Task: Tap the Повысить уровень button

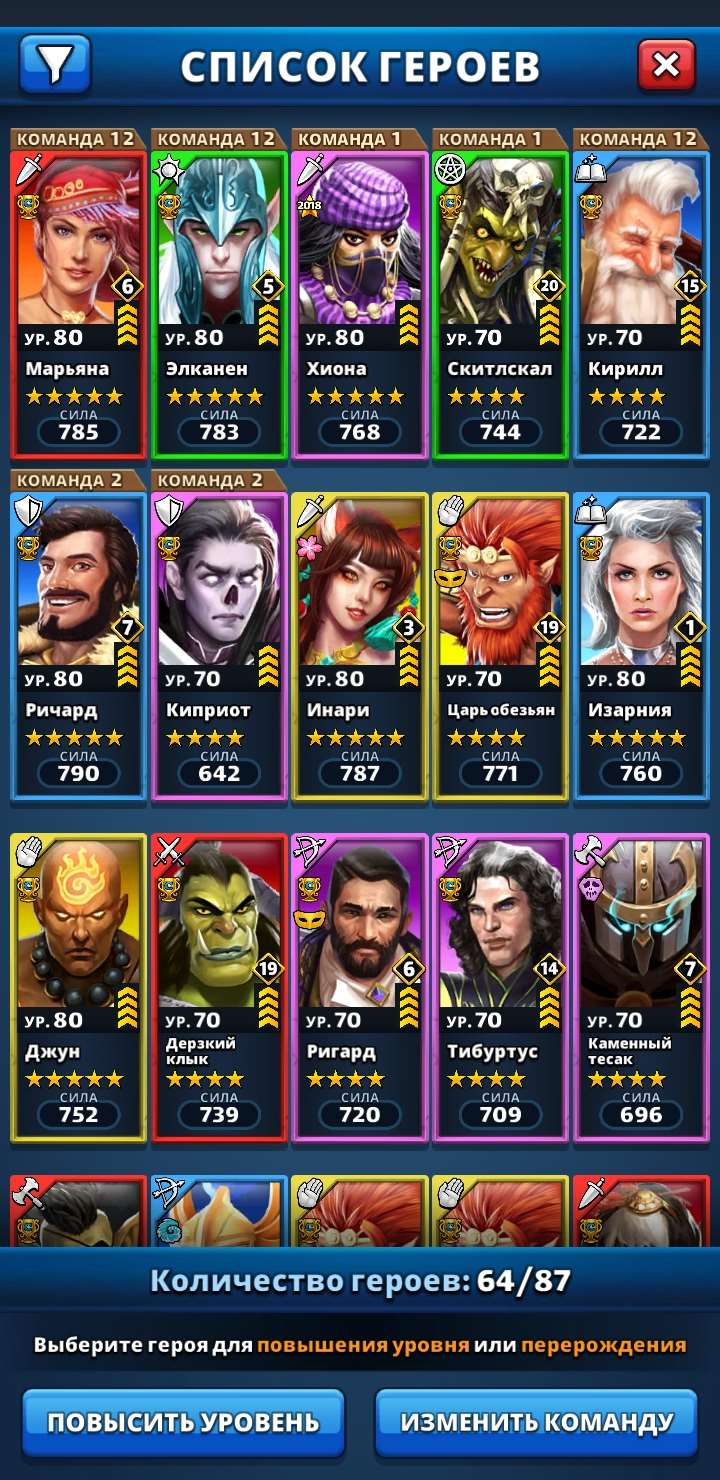Action: click(x=183, y=1421)
